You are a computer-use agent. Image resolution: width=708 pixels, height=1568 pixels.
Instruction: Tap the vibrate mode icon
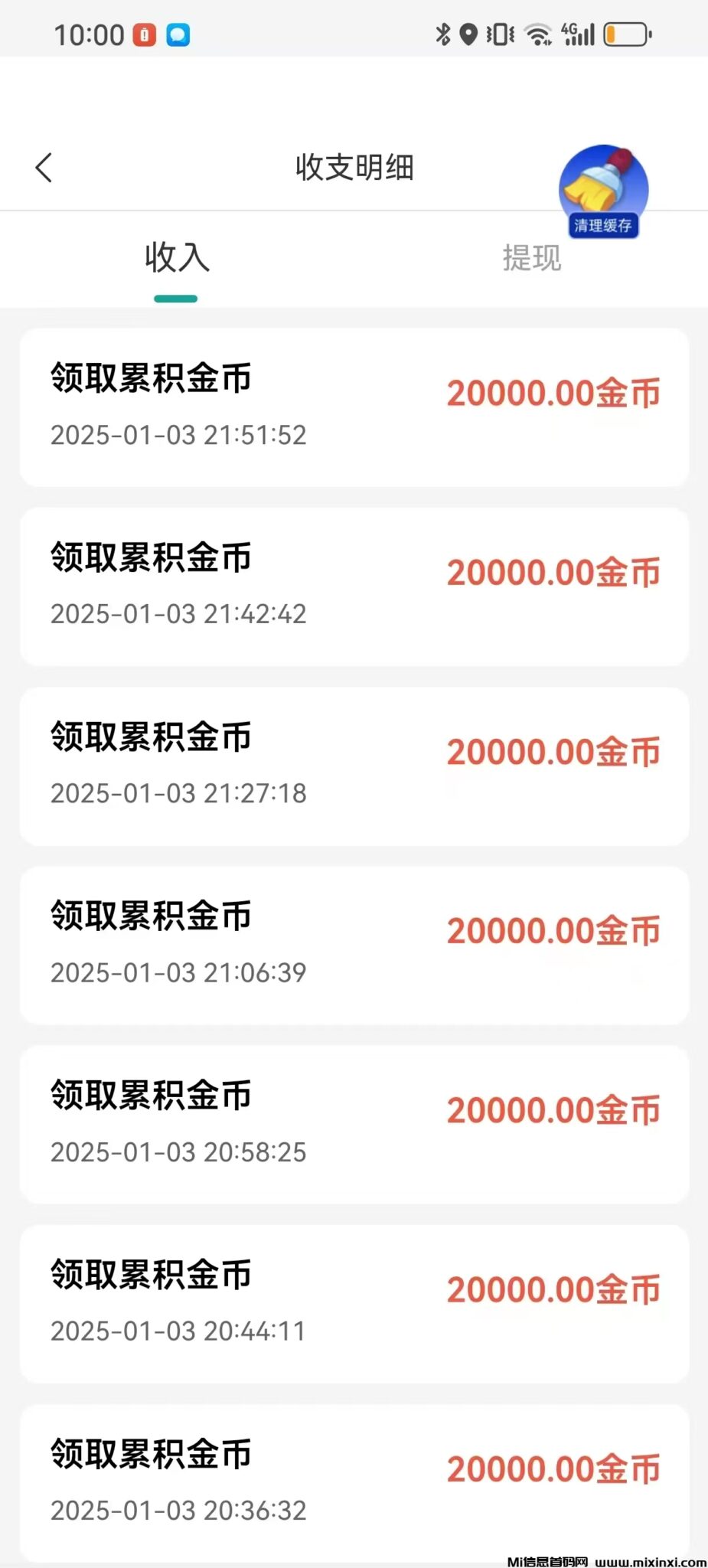click(498, 34)
